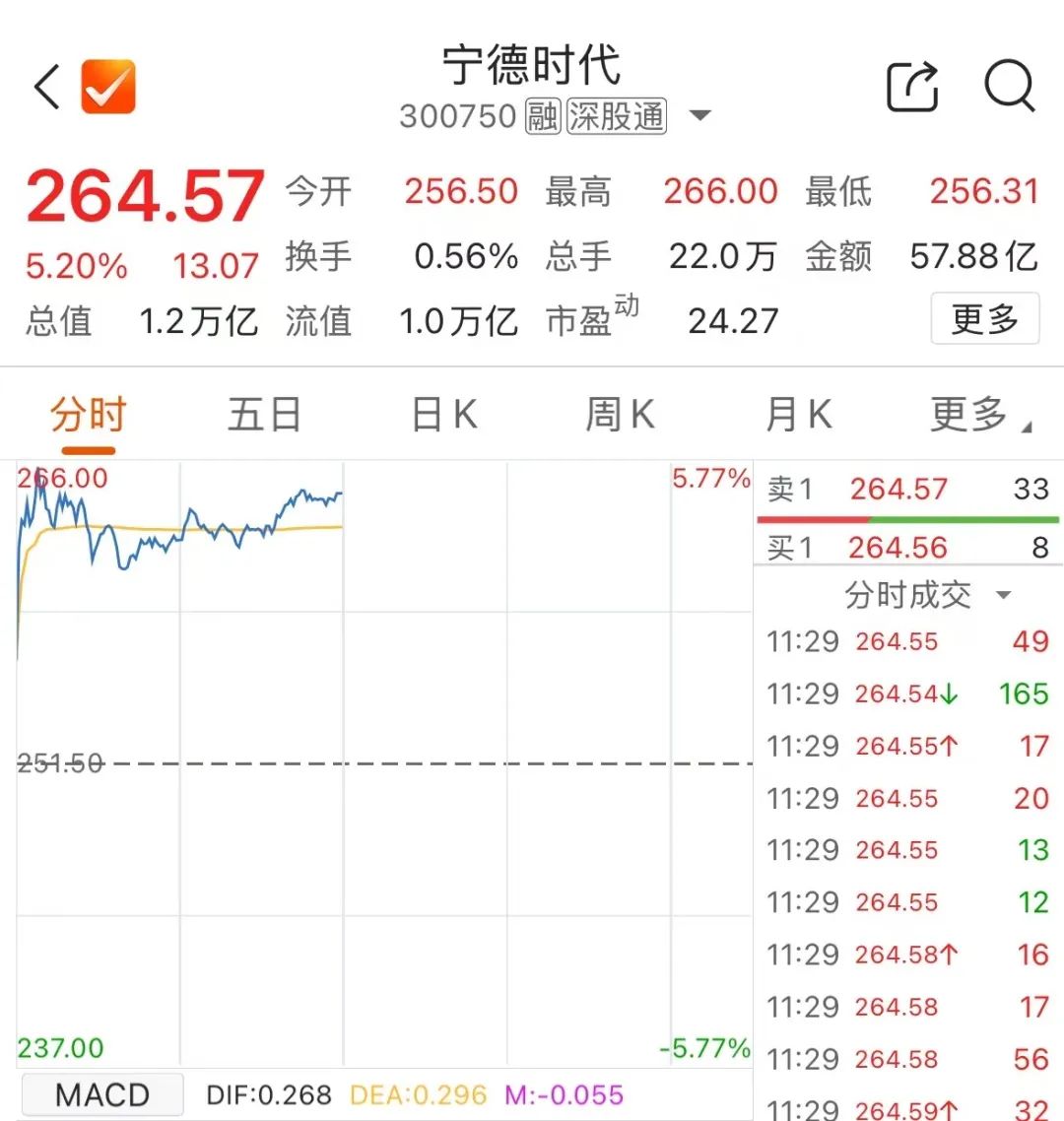Show the 月K chart

click(798, 415)
